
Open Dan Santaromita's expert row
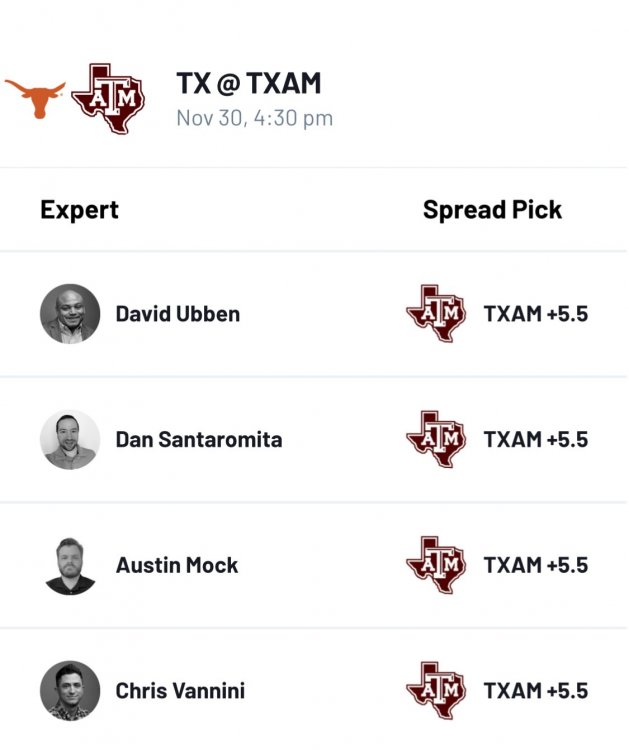point(198,440)
